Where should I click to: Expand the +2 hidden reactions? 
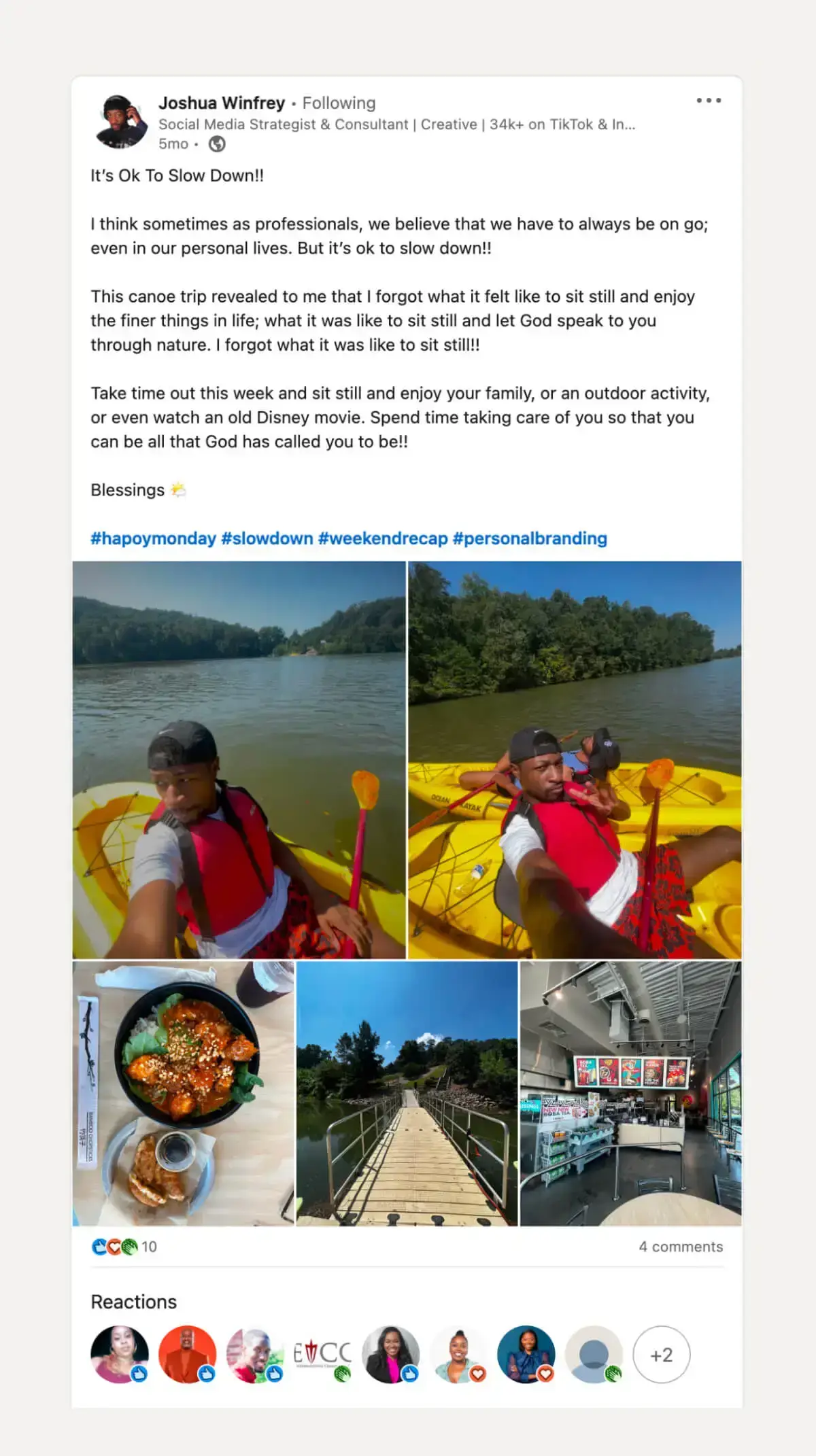662,1355
